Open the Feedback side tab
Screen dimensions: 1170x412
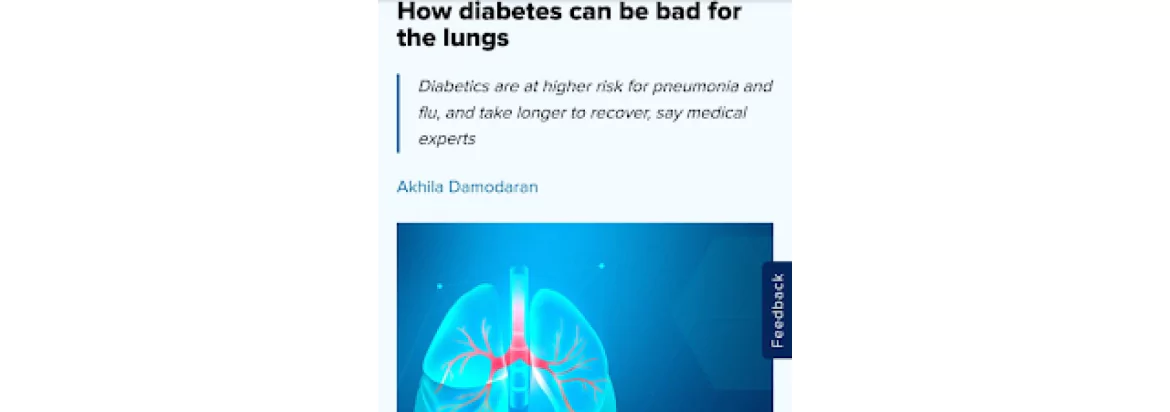(x=777, y=310)
